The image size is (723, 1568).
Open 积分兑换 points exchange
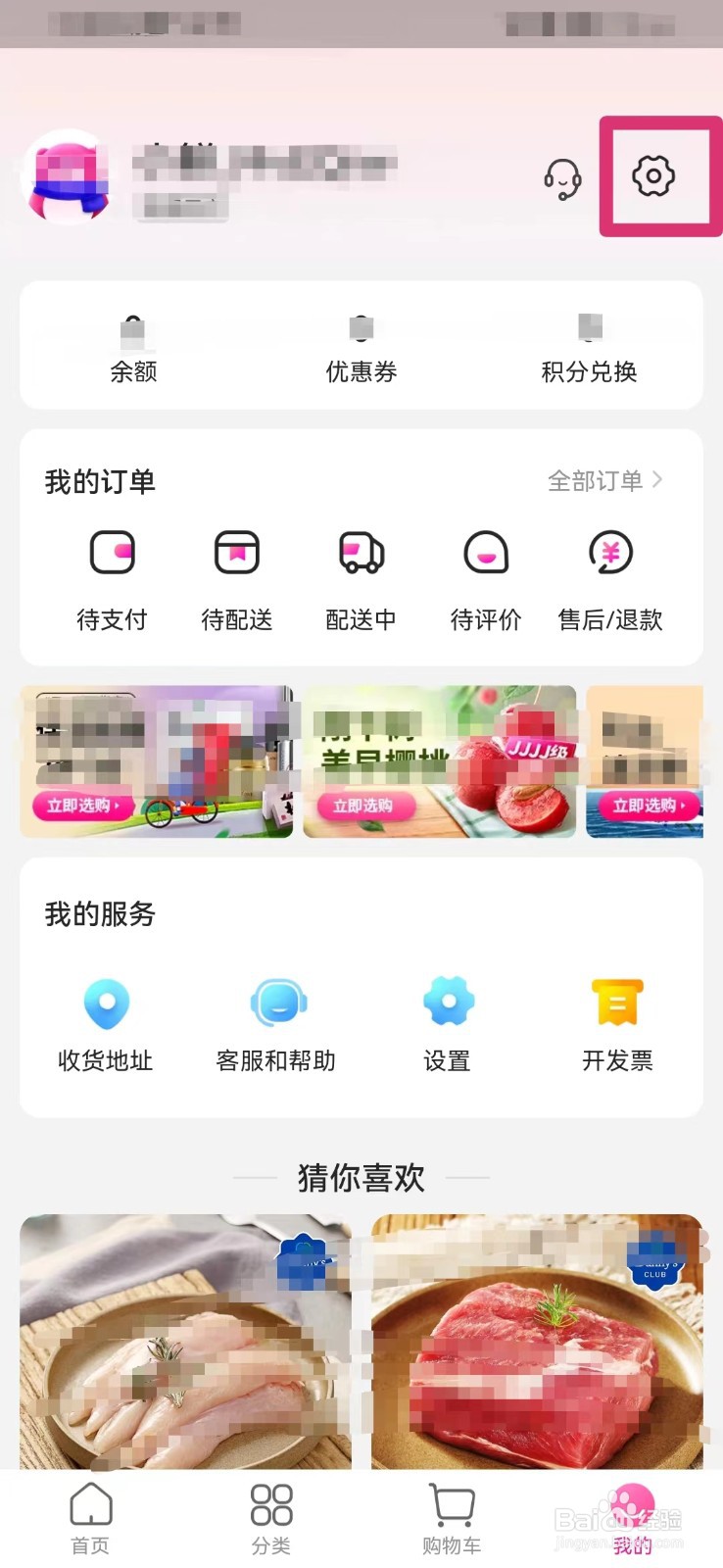[589, 348]
